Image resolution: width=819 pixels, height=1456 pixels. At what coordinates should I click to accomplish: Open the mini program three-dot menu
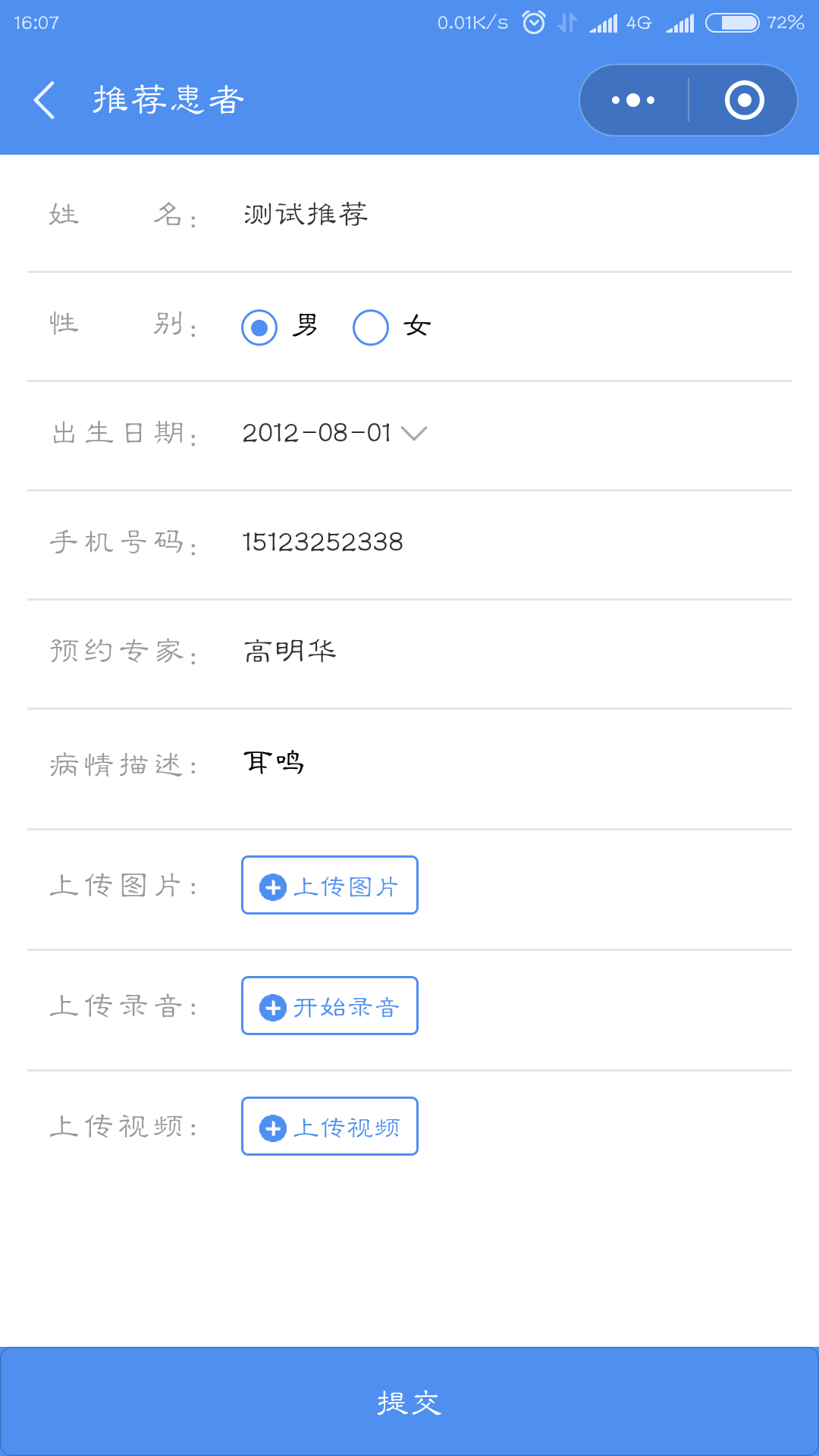point(634,100)
